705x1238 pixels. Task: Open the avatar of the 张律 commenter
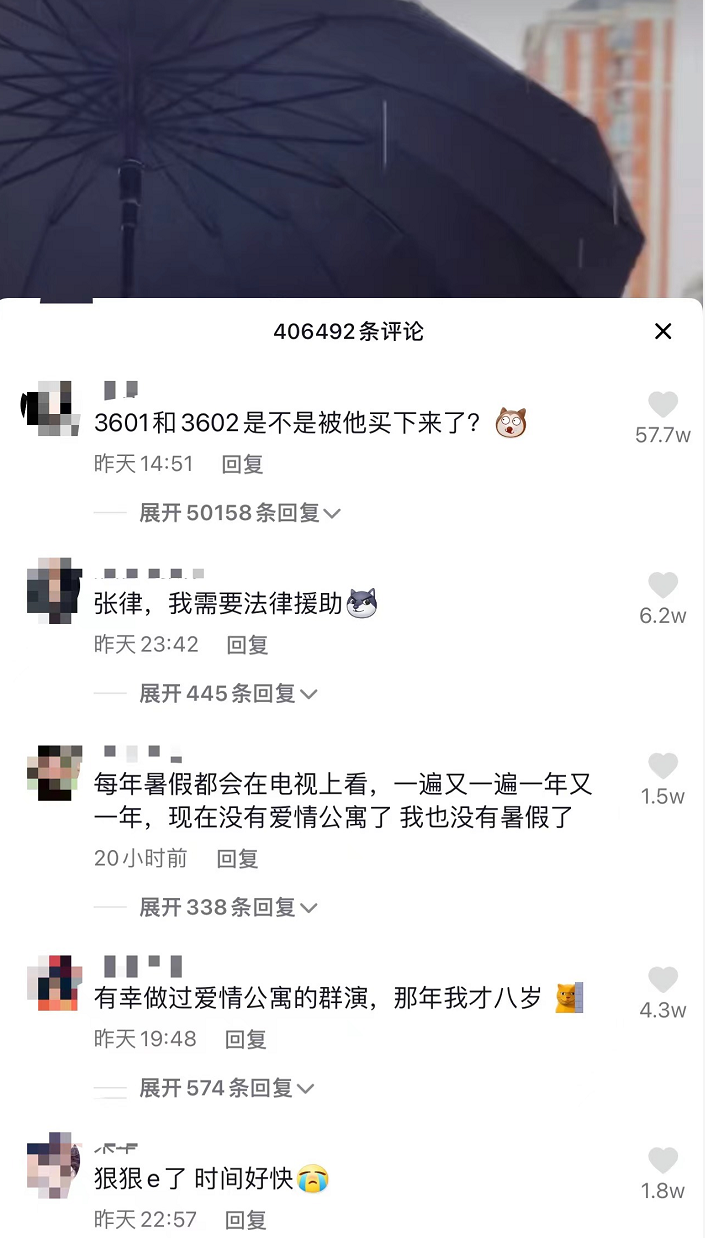click(53, 590)
